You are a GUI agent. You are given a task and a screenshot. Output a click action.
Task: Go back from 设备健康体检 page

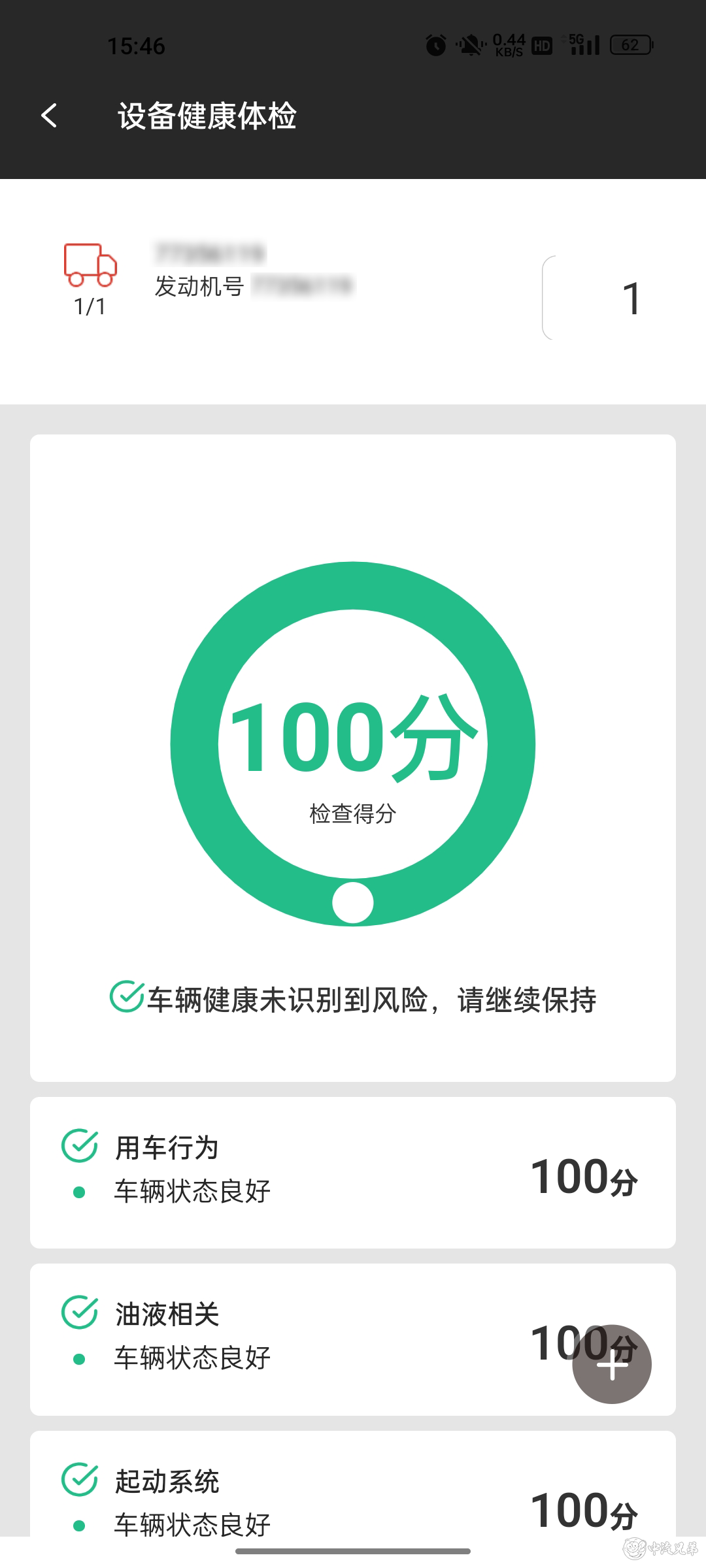(x=49, y=116)
